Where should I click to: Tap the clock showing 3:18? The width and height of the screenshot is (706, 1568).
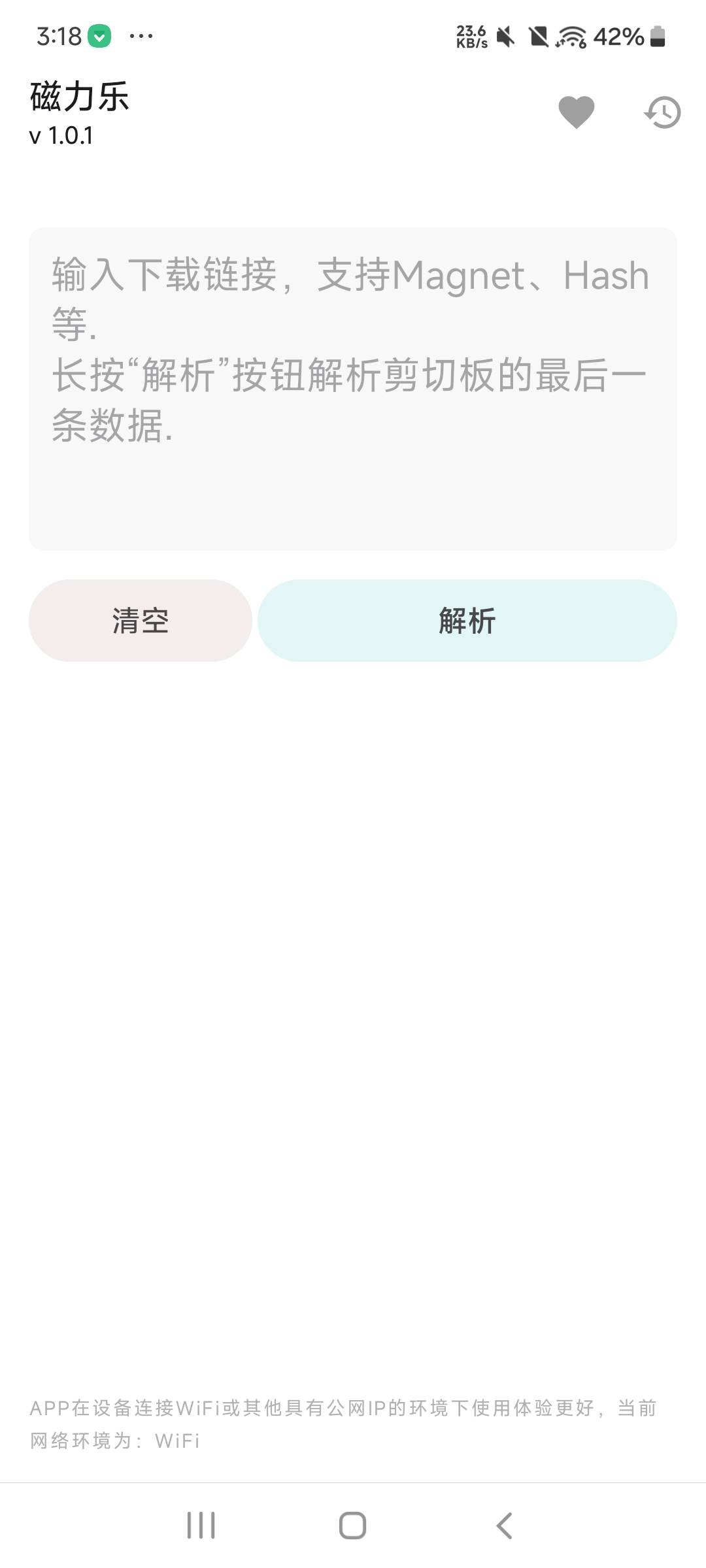point(58,35)
